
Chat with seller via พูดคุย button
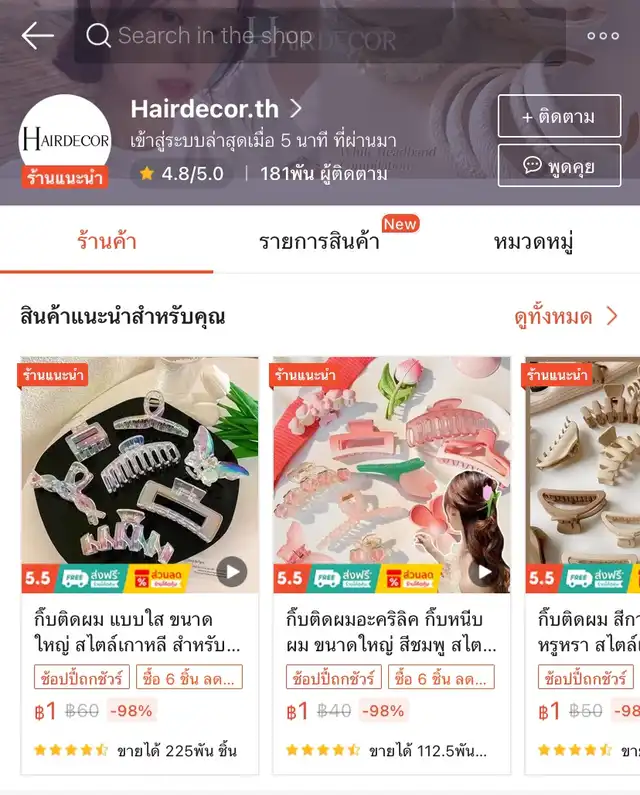(559, 166)
